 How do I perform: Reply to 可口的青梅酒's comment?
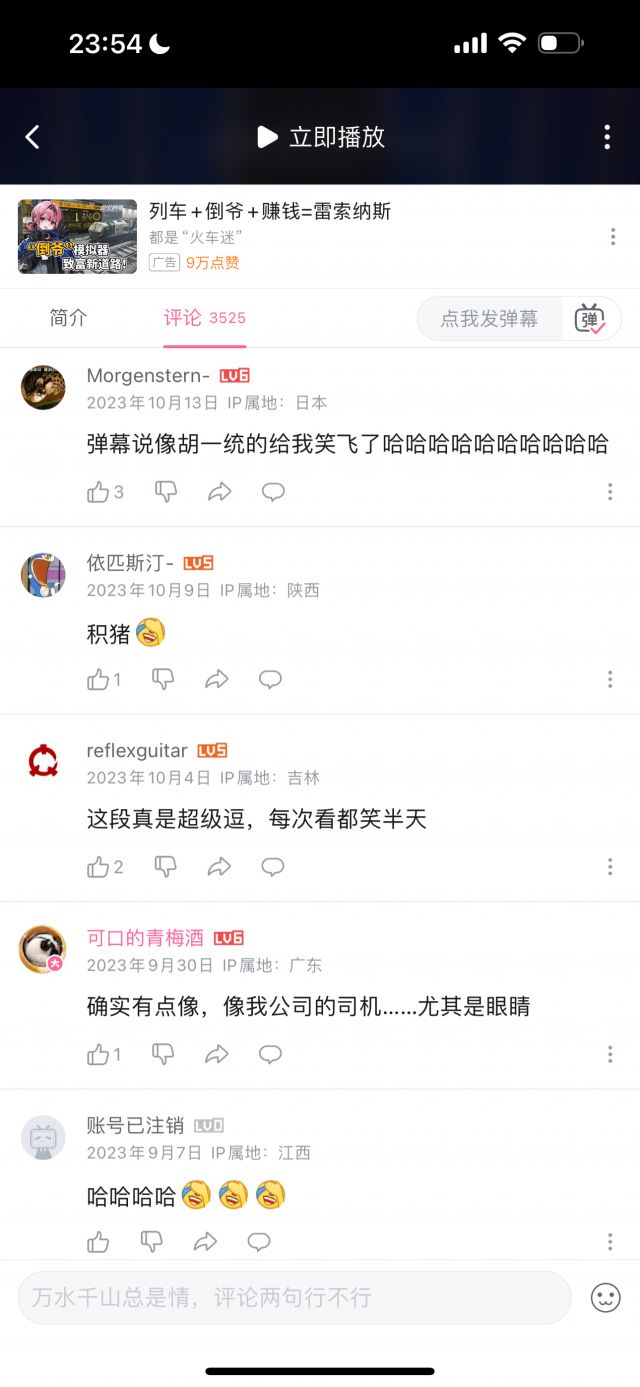tap(270, 1054)
